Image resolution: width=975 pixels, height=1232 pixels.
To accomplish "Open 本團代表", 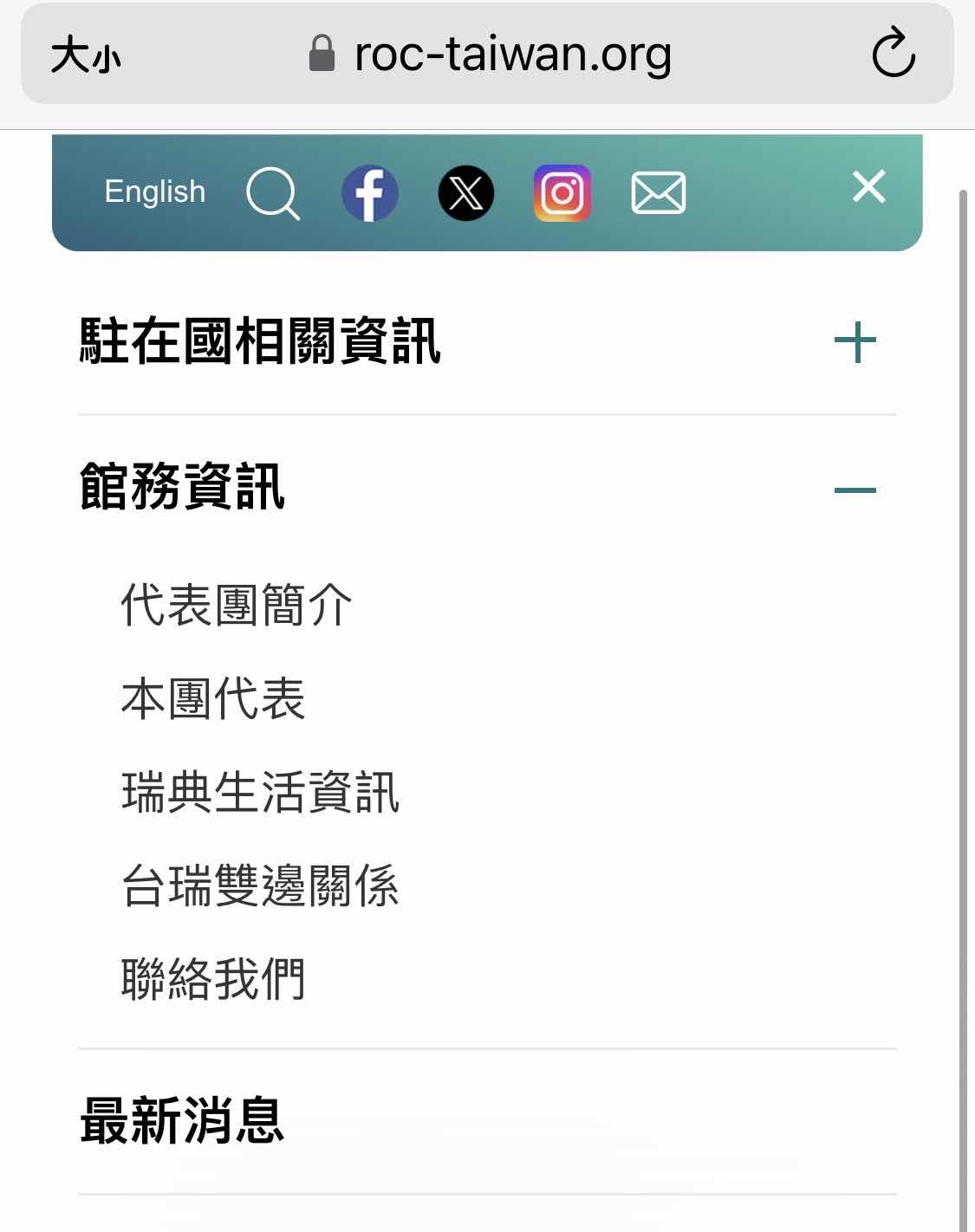I will [x=213, y=698].
